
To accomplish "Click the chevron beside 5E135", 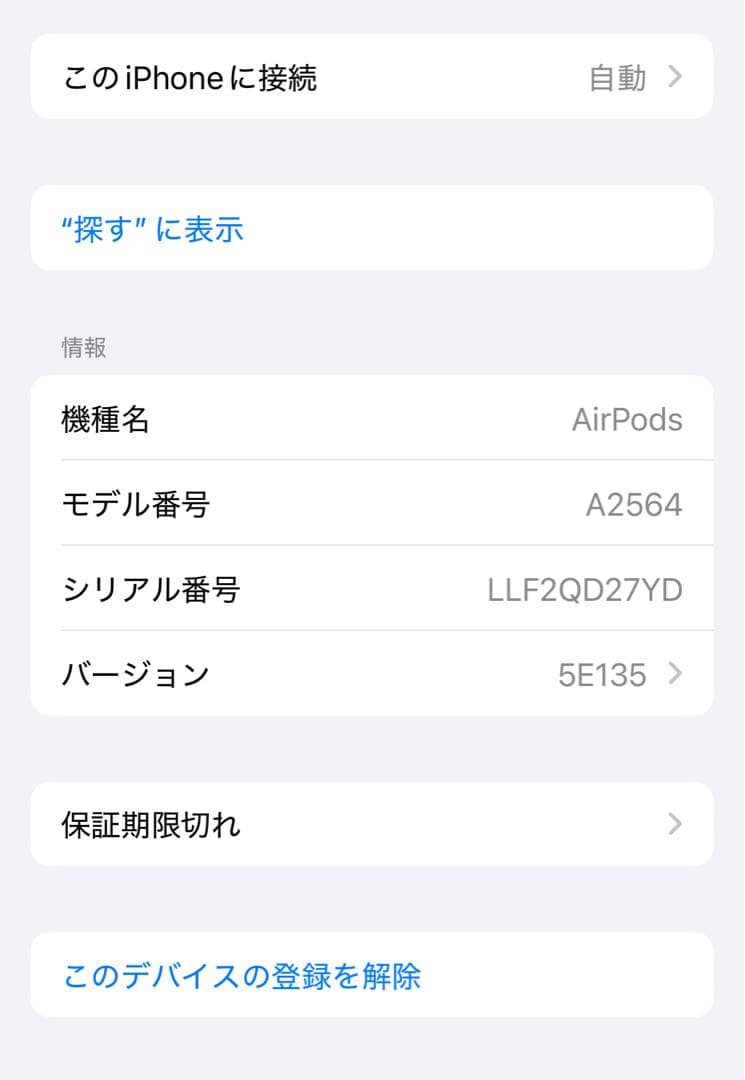I will [676, 674].
